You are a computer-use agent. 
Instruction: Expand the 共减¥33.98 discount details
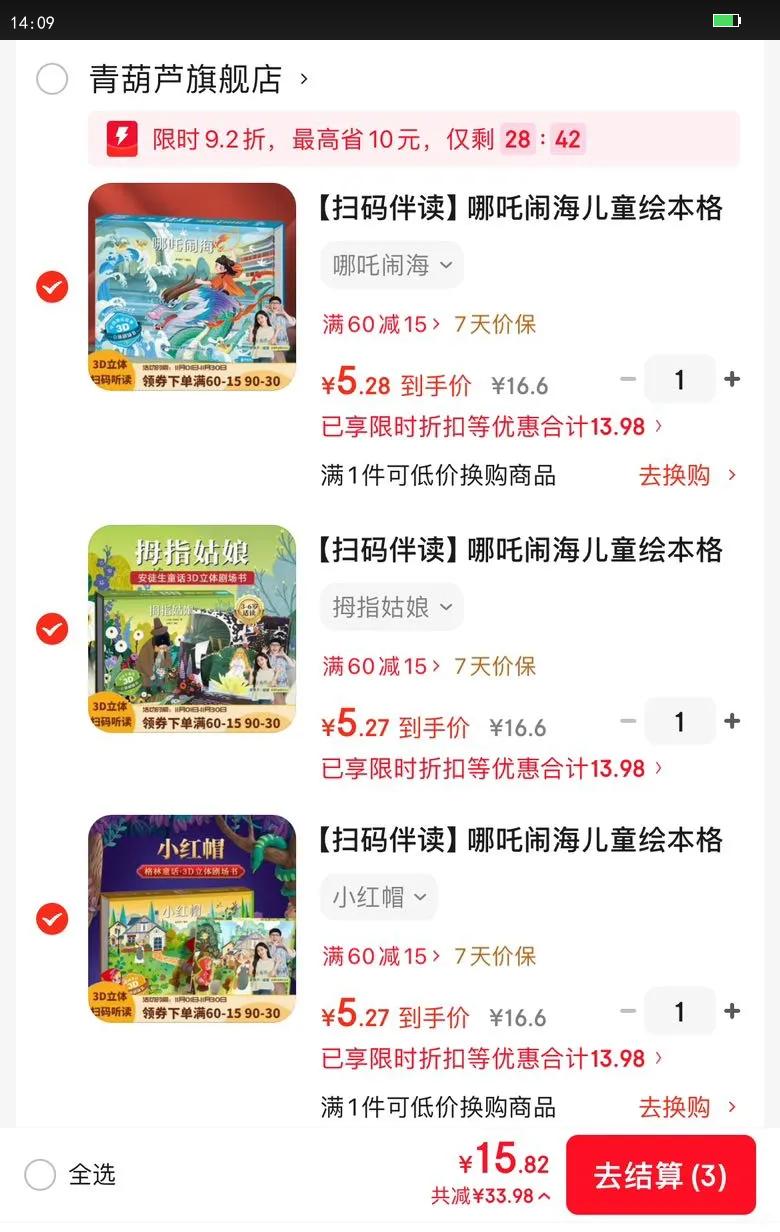pyautogui.click(x=491, y=1196)
